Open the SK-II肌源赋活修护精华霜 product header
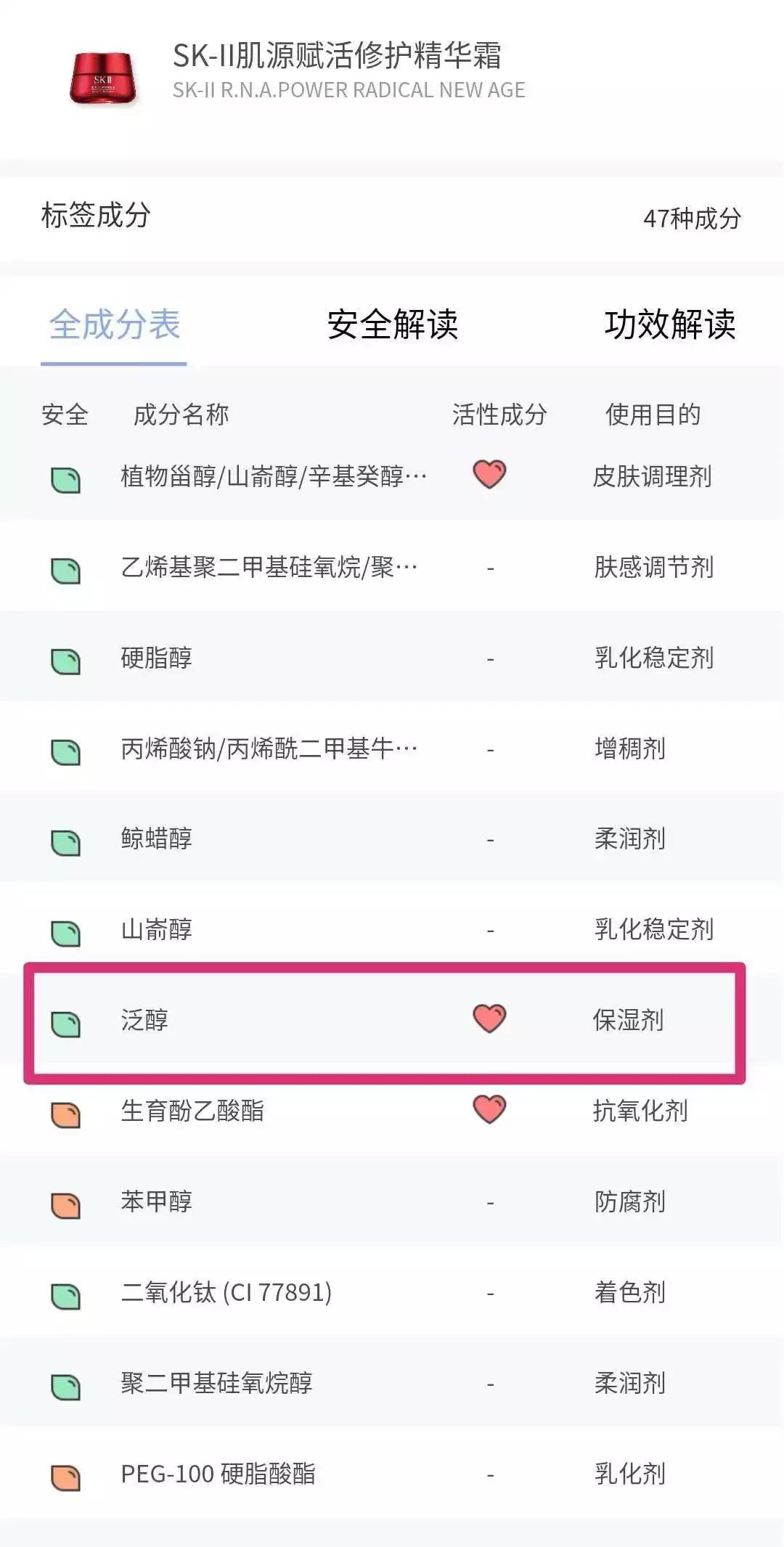784x1547 pixels. coord(337,57)
